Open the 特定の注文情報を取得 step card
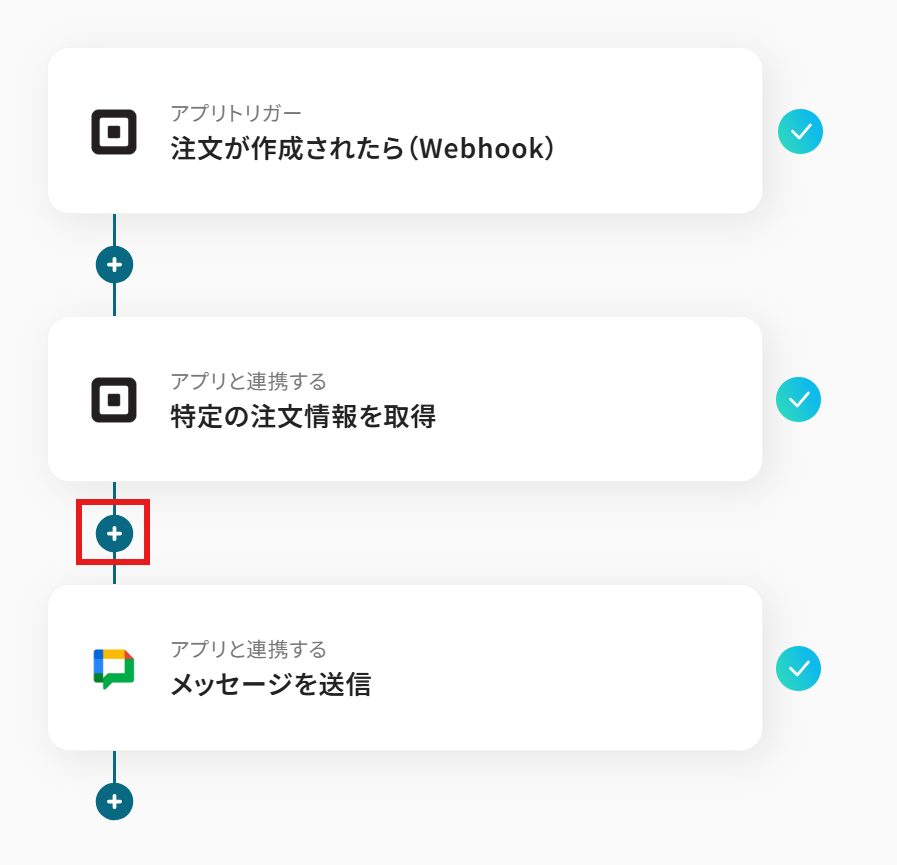Image resolution: width=897 pixels, height=865 pixels. pos(404,399)
